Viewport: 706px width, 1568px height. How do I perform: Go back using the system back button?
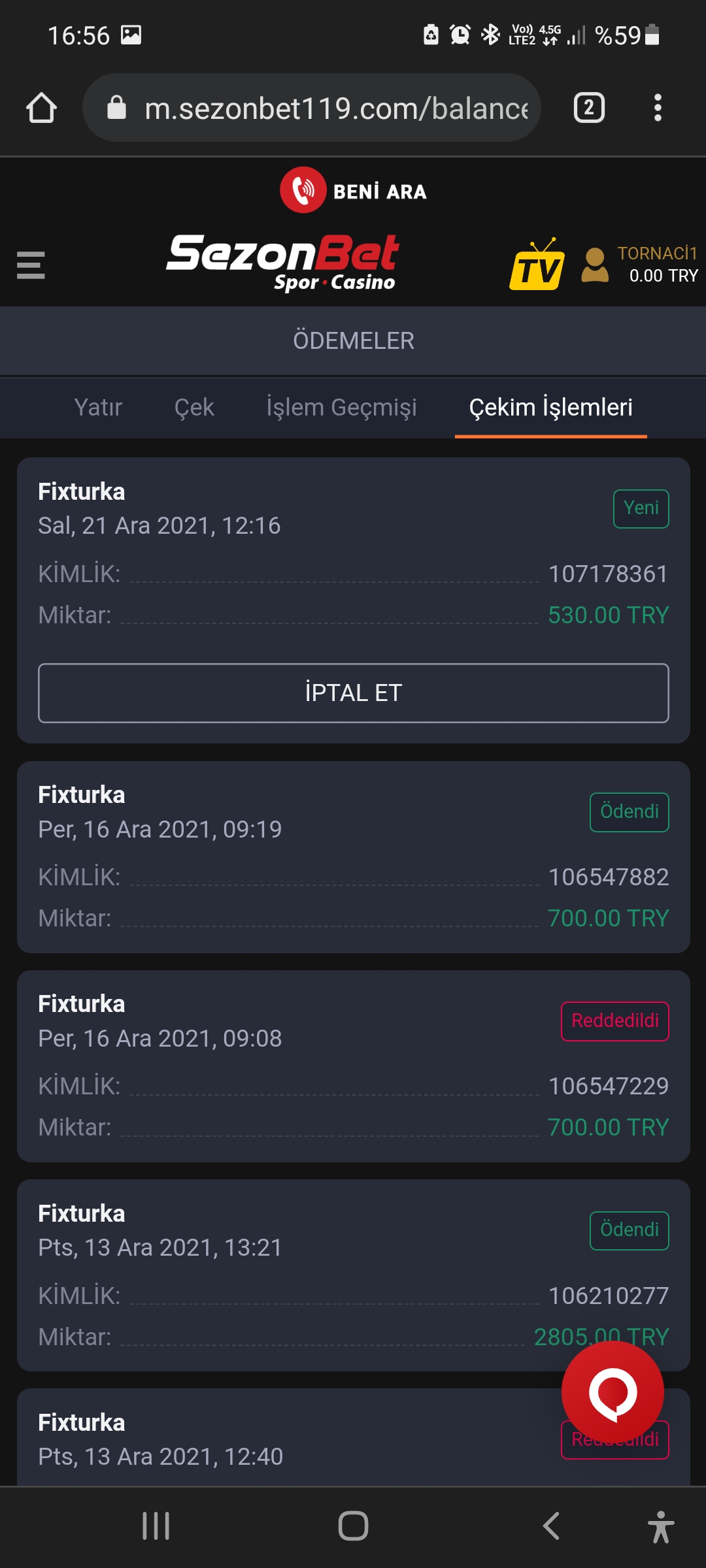click(551, 1526)
